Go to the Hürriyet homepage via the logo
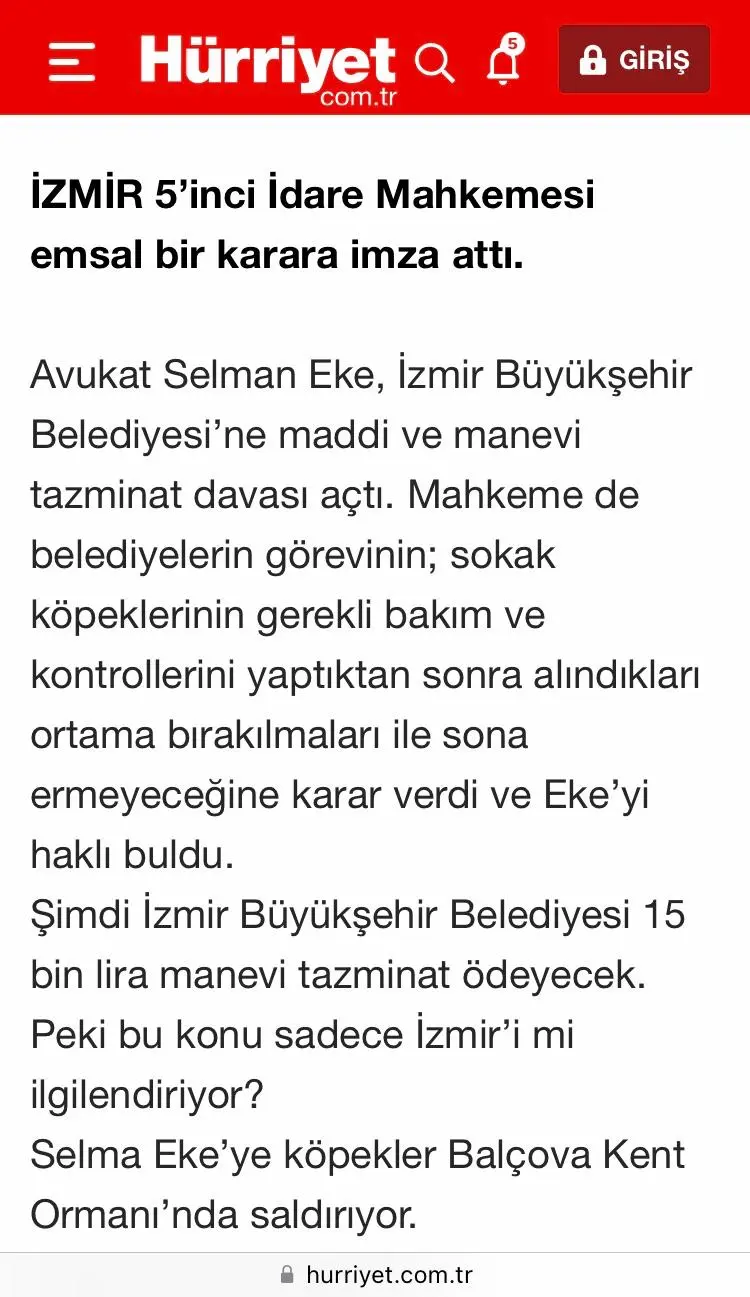Screen dimensions: 750x1297 coord(268,64)
